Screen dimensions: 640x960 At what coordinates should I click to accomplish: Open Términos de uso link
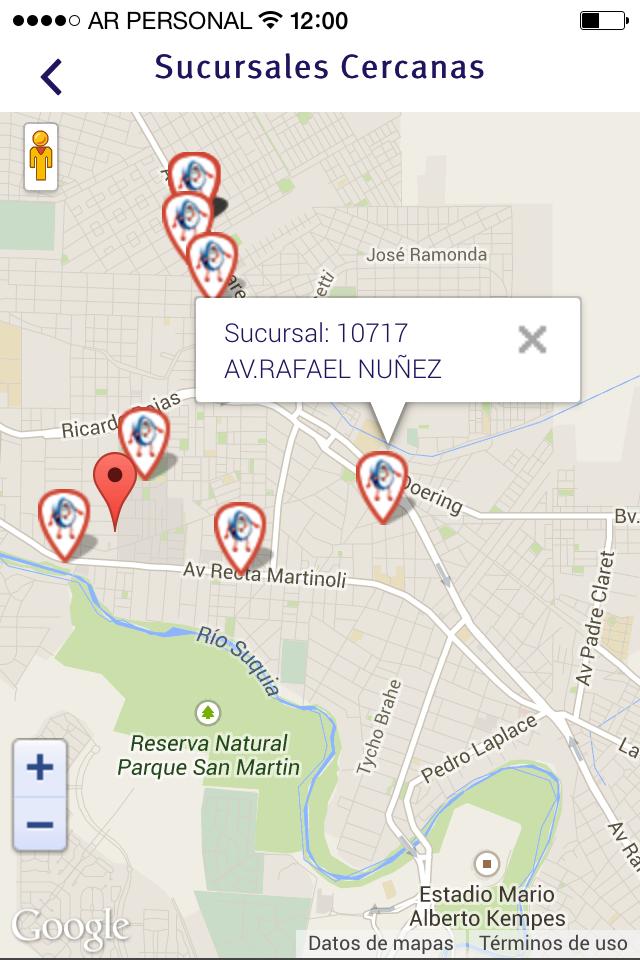click(553, 943)
